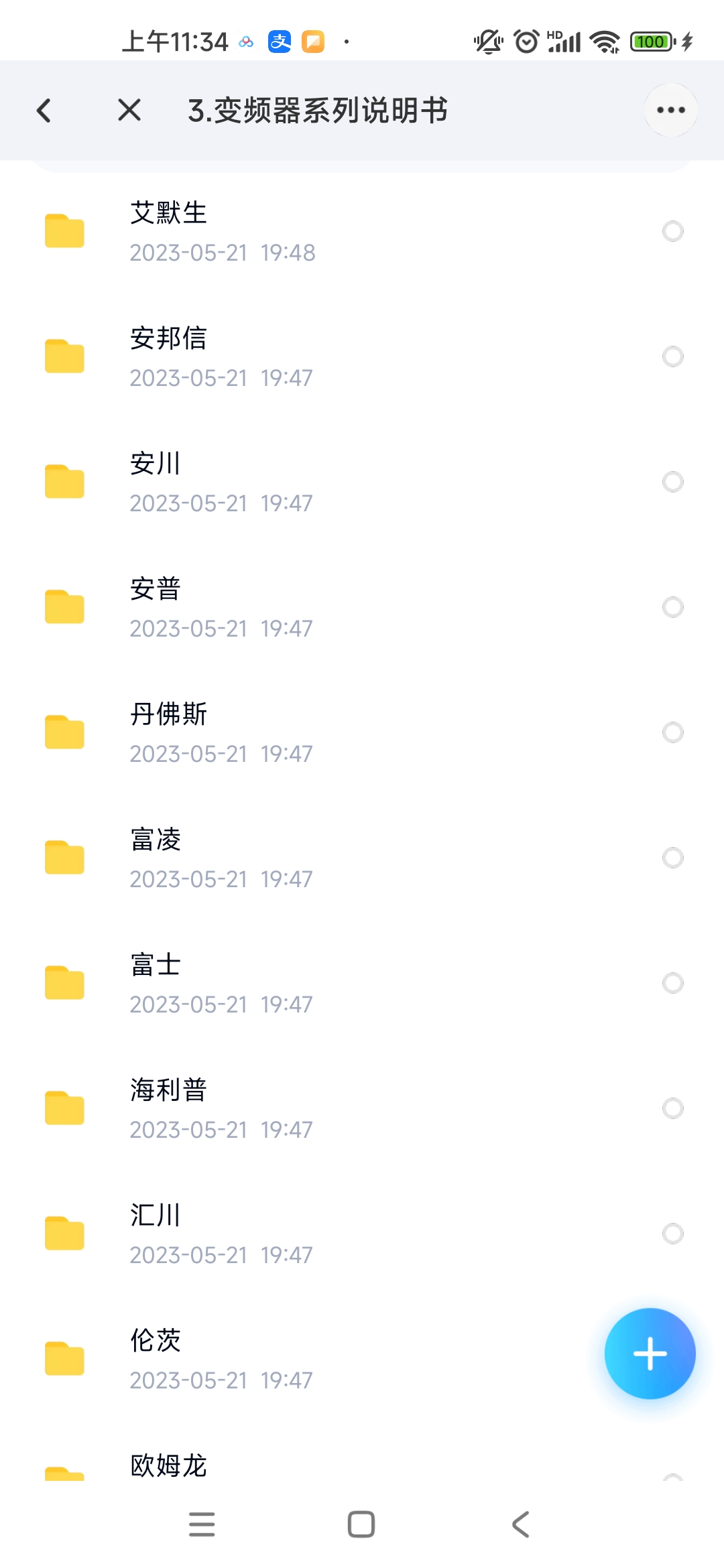Viewport: 724px width, 1568px height.
Task: Open the 富士 folder
Action: tap(362, 984)
